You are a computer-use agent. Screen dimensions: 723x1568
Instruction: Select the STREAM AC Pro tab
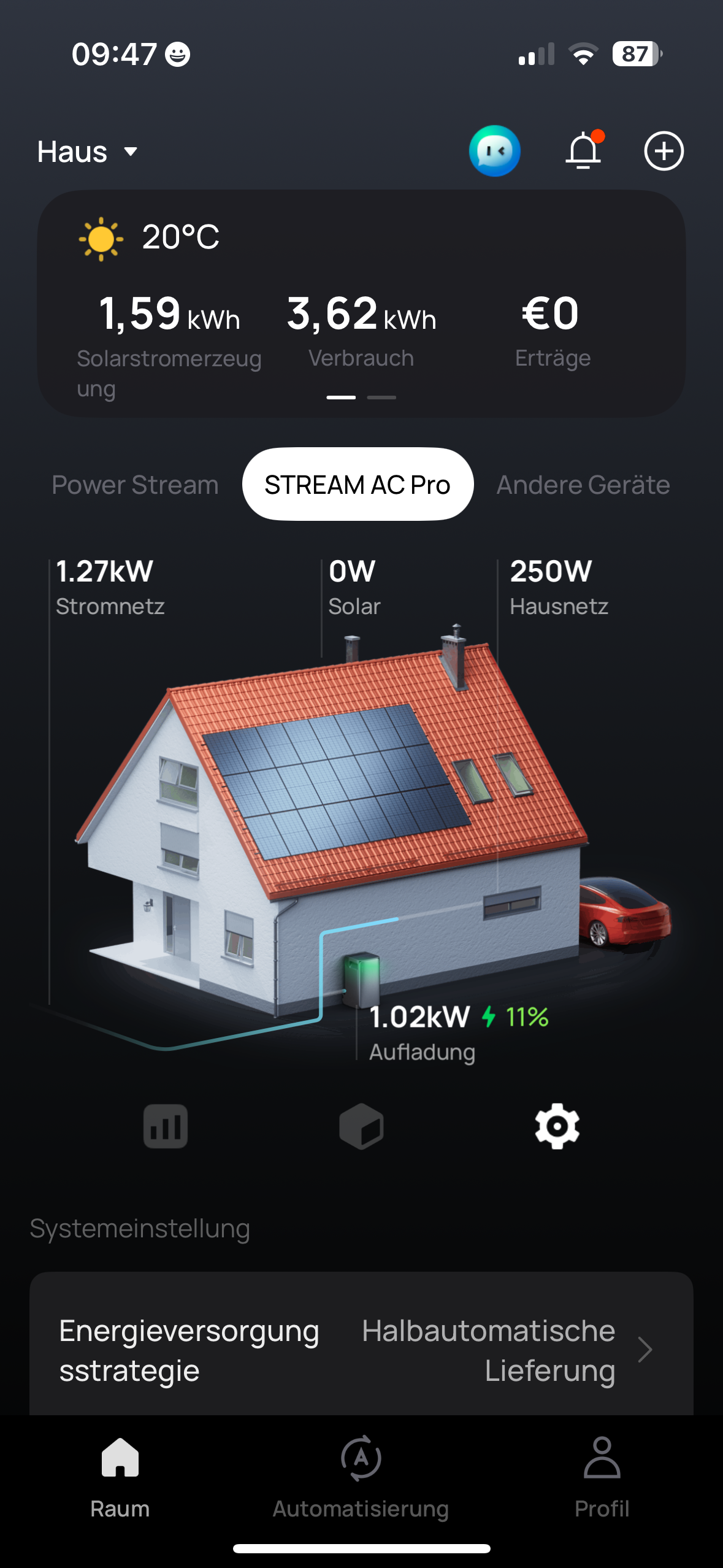click(358, 485)
